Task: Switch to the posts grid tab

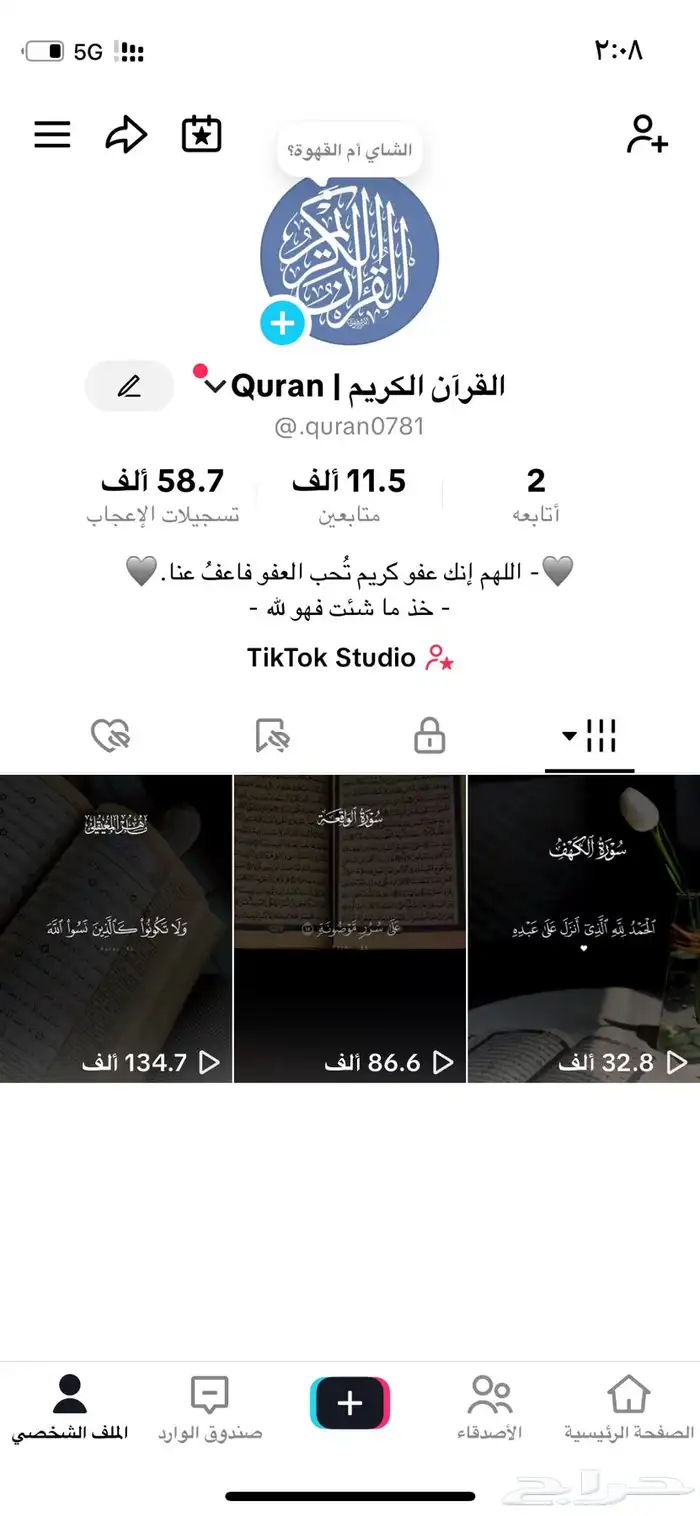Action: click(x=589, y=738)
